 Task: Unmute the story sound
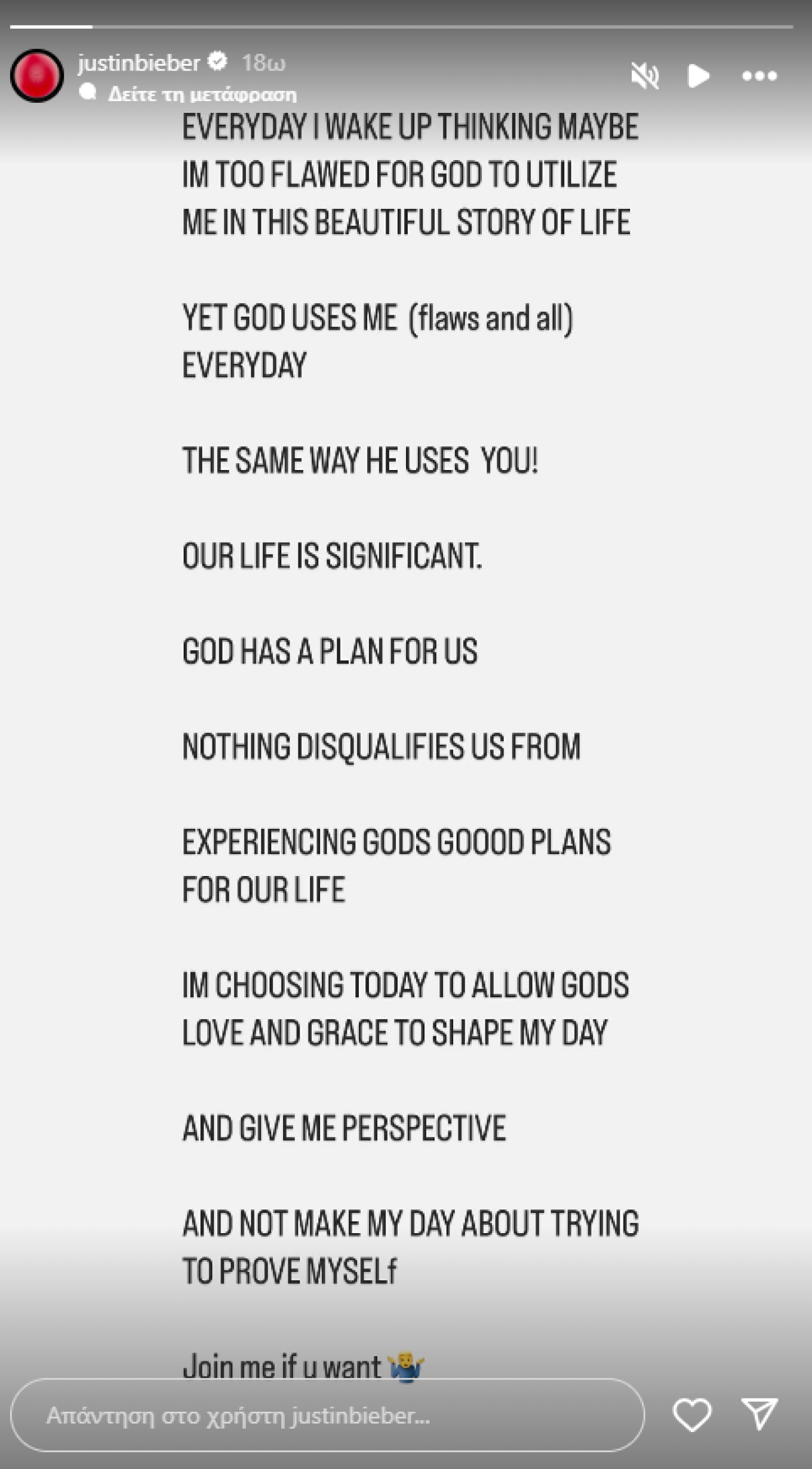tap(645, 76)
